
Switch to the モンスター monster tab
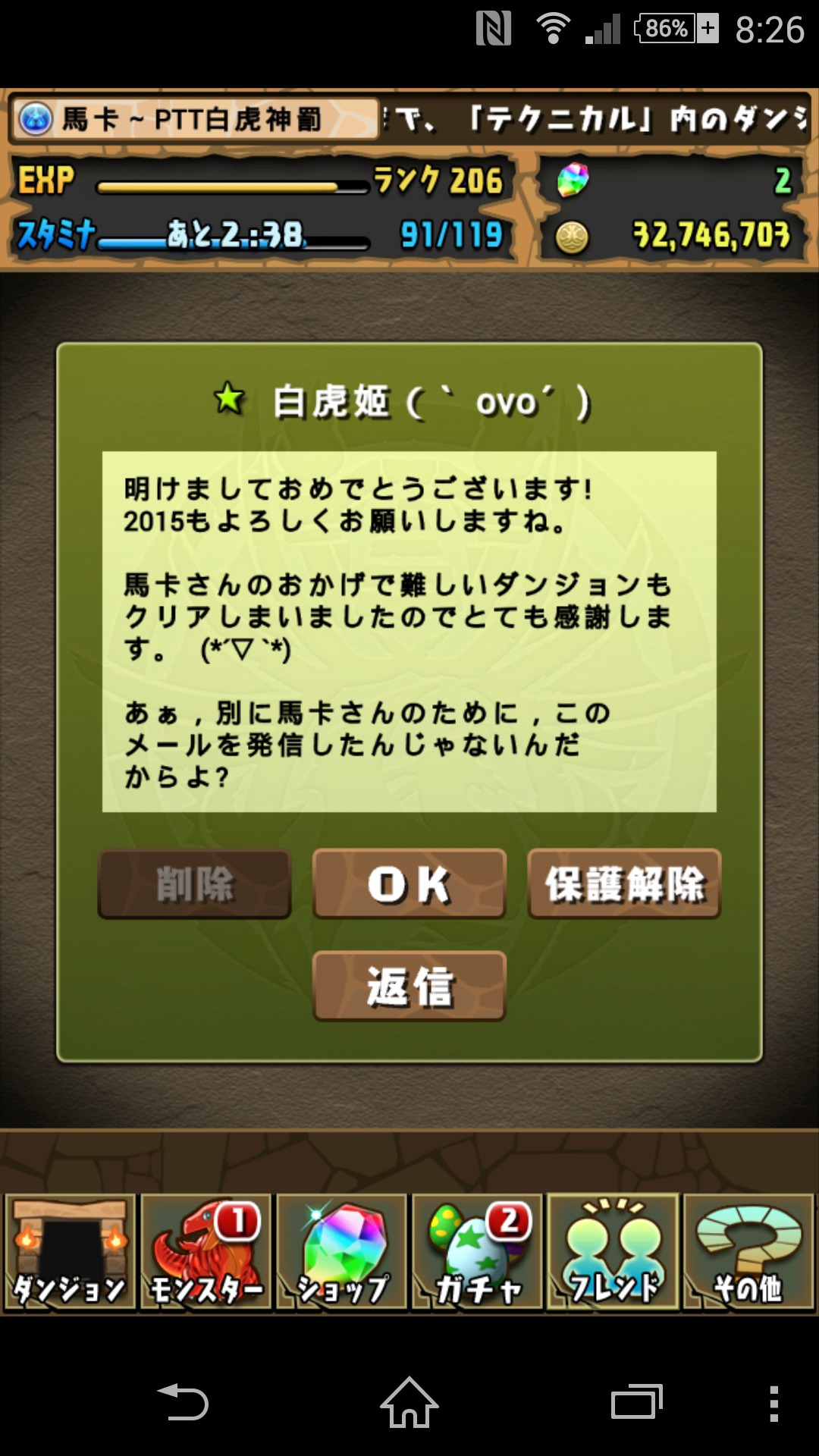click(x=206, y=1251)
